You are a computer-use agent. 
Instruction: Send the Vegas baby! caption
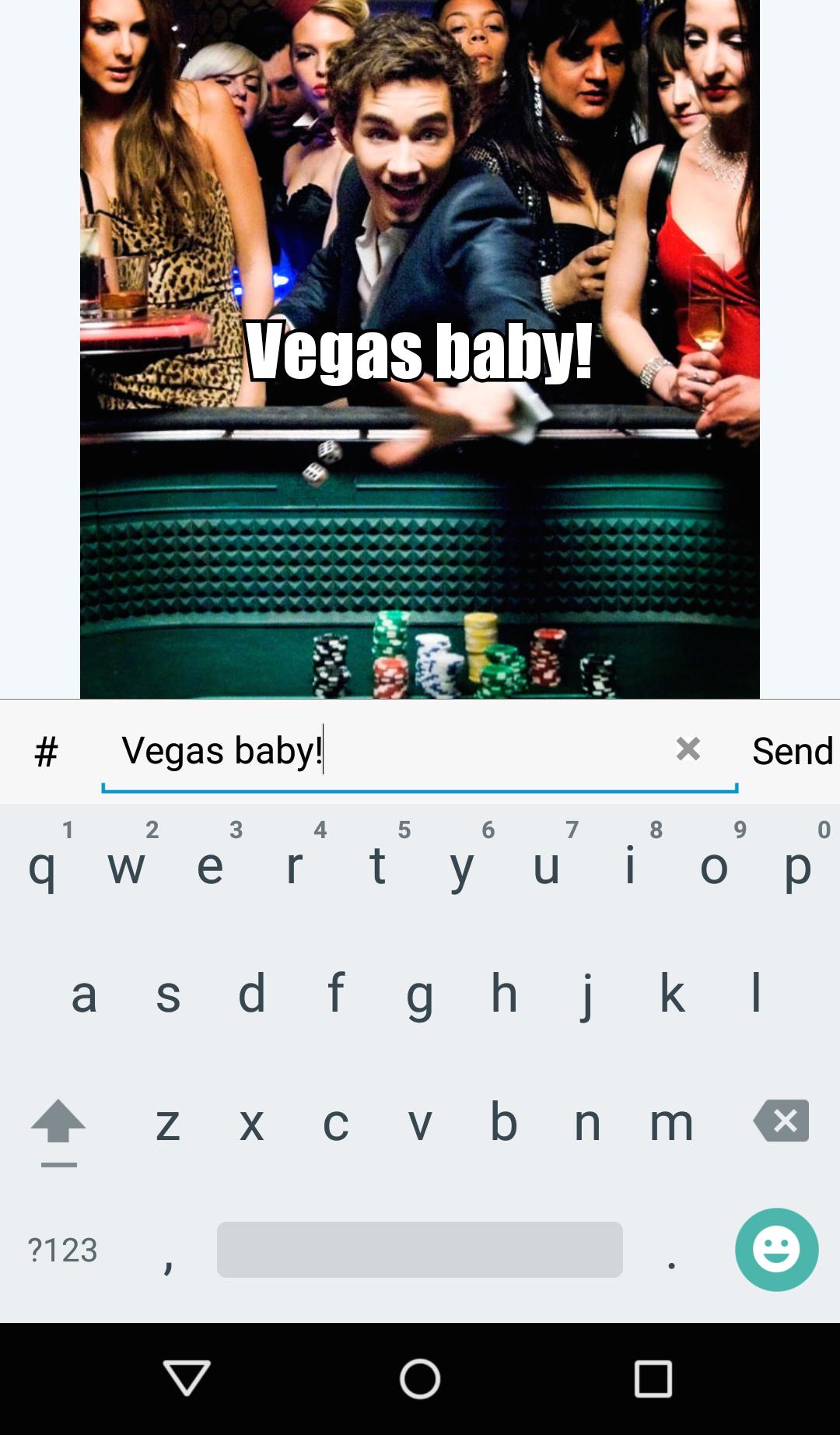[792, 752]
